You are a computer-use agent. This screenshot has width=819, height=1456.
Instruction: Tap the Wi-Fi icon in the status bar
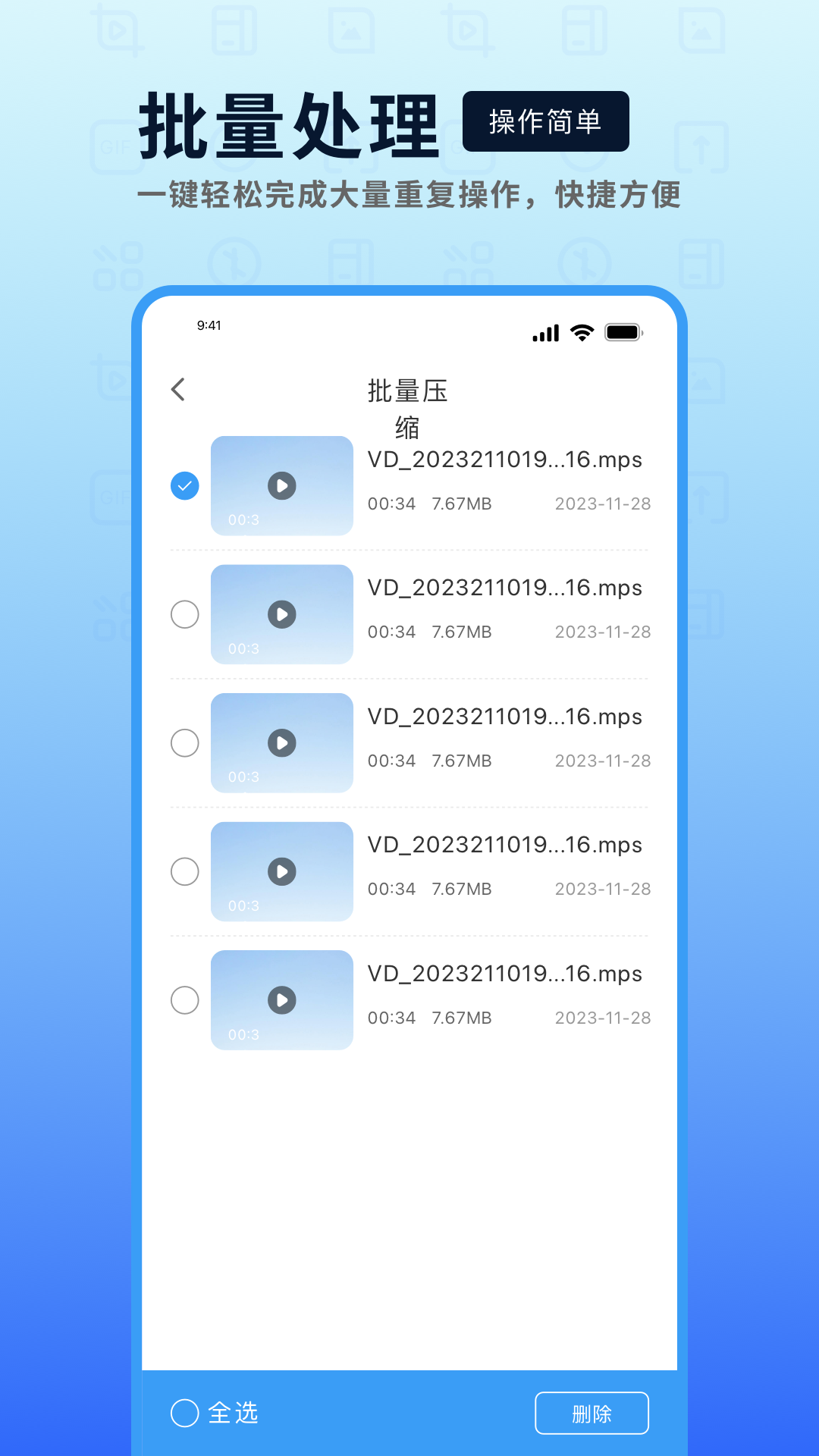(x=581, y=332)
